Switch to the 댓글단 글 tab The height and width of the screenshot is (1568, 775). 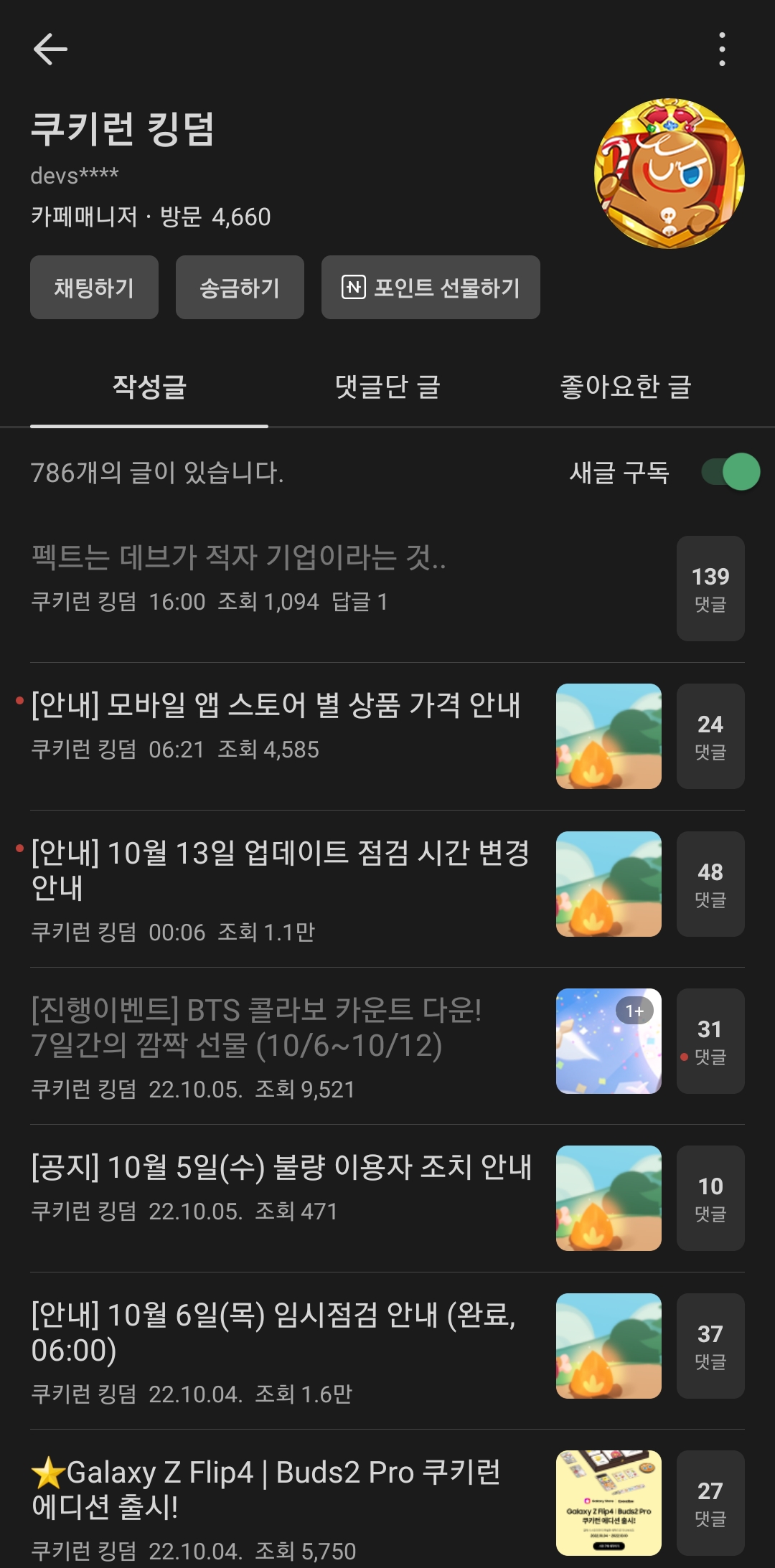[x=387, y=387]
